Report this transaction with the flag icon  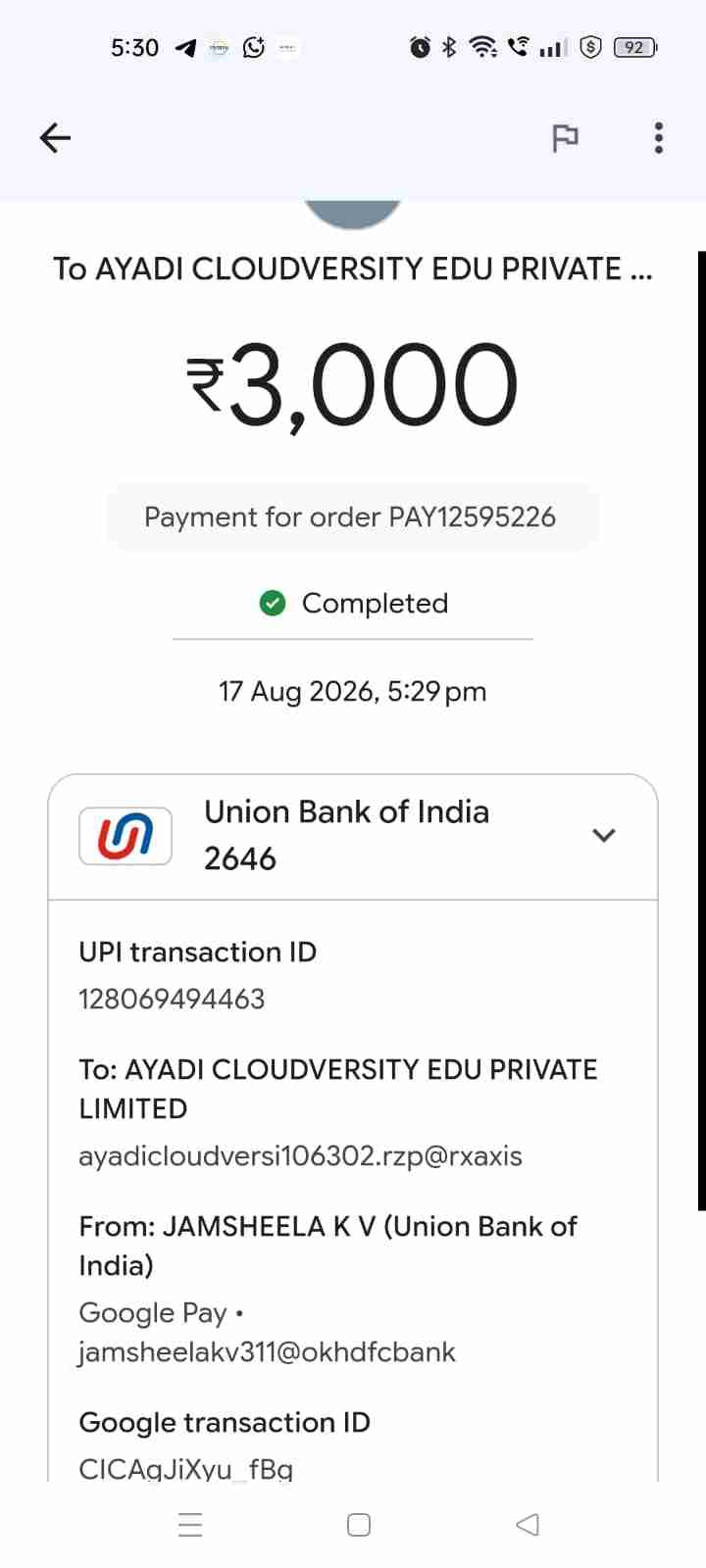(x=566, y=138)
